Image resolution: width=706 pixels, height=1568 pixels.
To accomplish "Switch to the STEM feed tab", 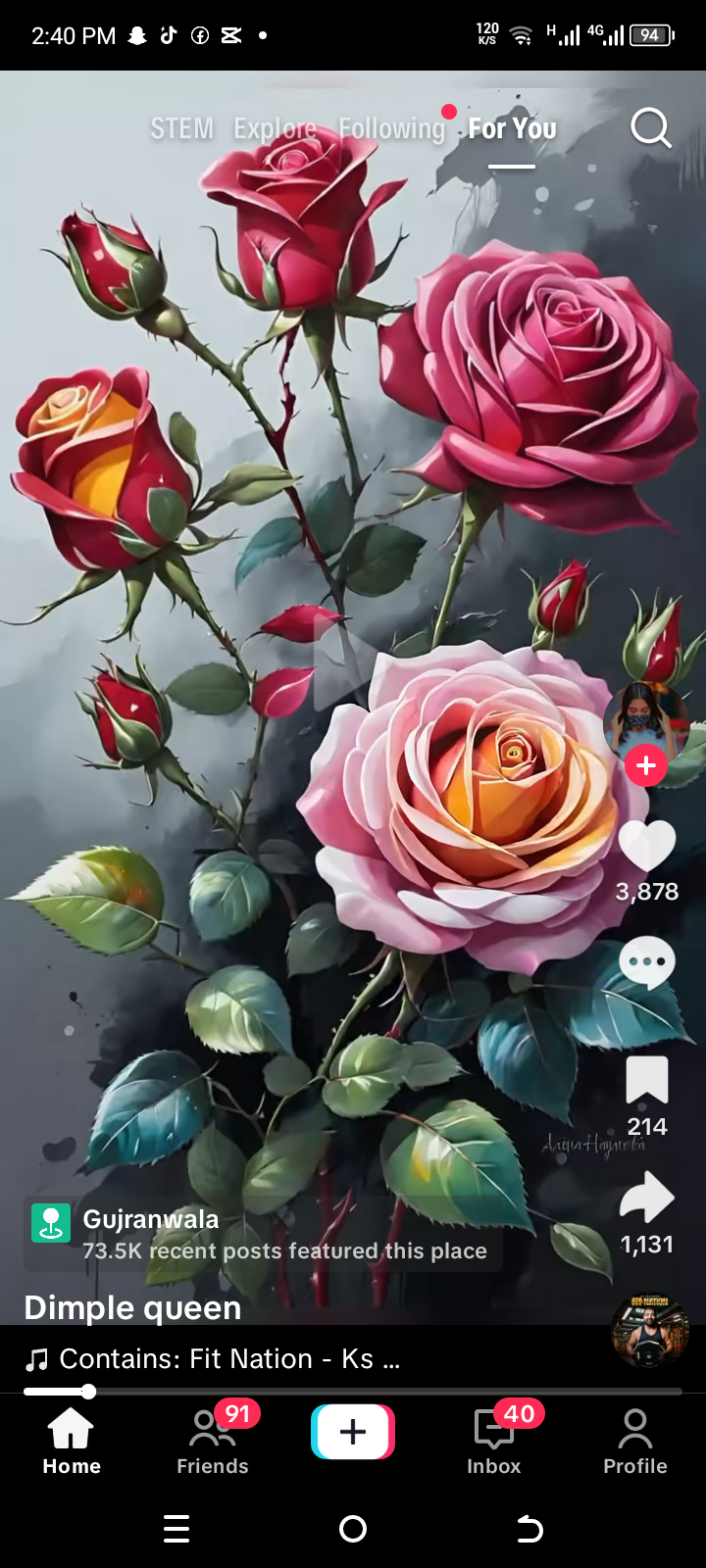I will (181, 128).
